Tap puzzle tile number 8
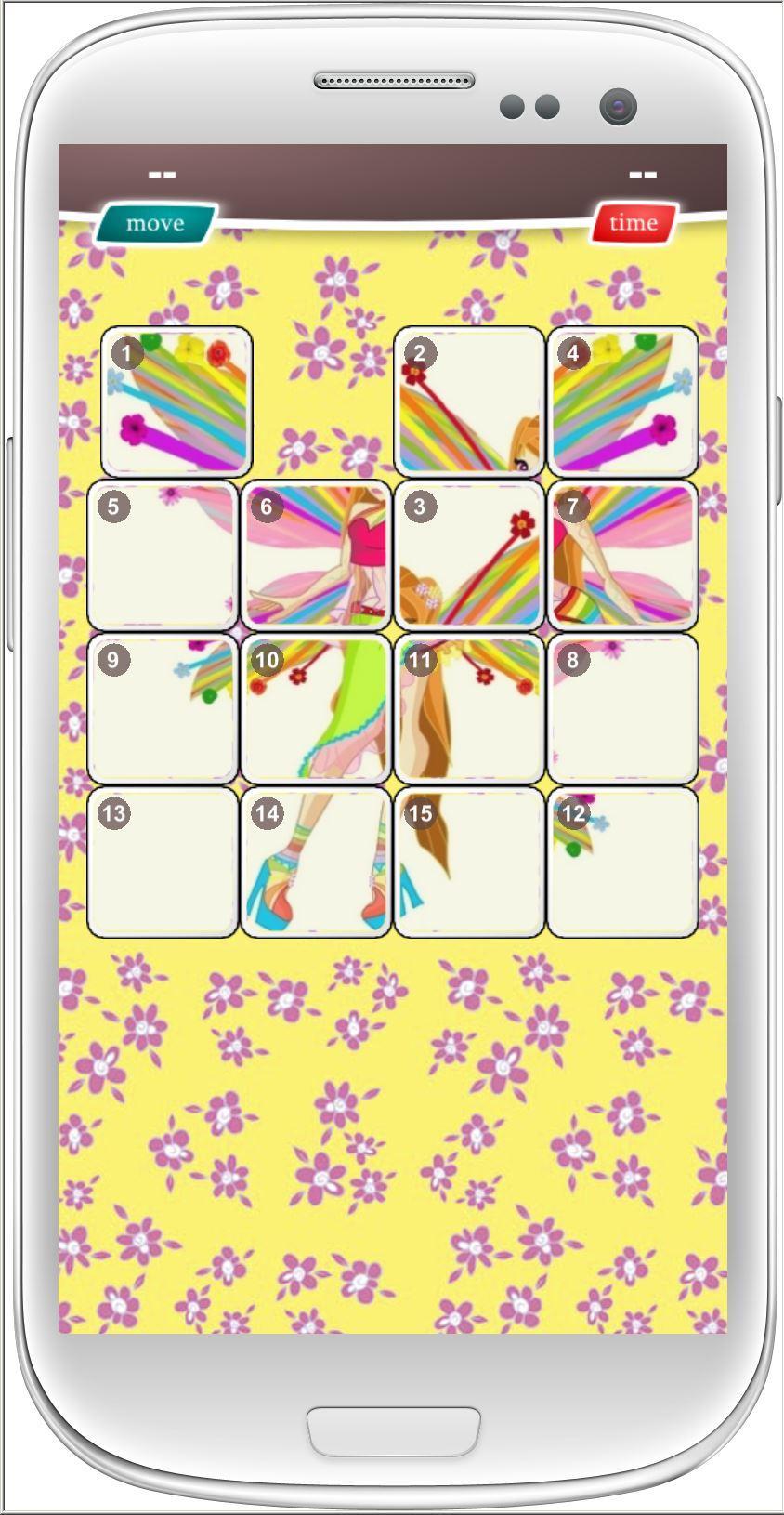This screenshot has height=1515, width=784. tap(622, 708)
